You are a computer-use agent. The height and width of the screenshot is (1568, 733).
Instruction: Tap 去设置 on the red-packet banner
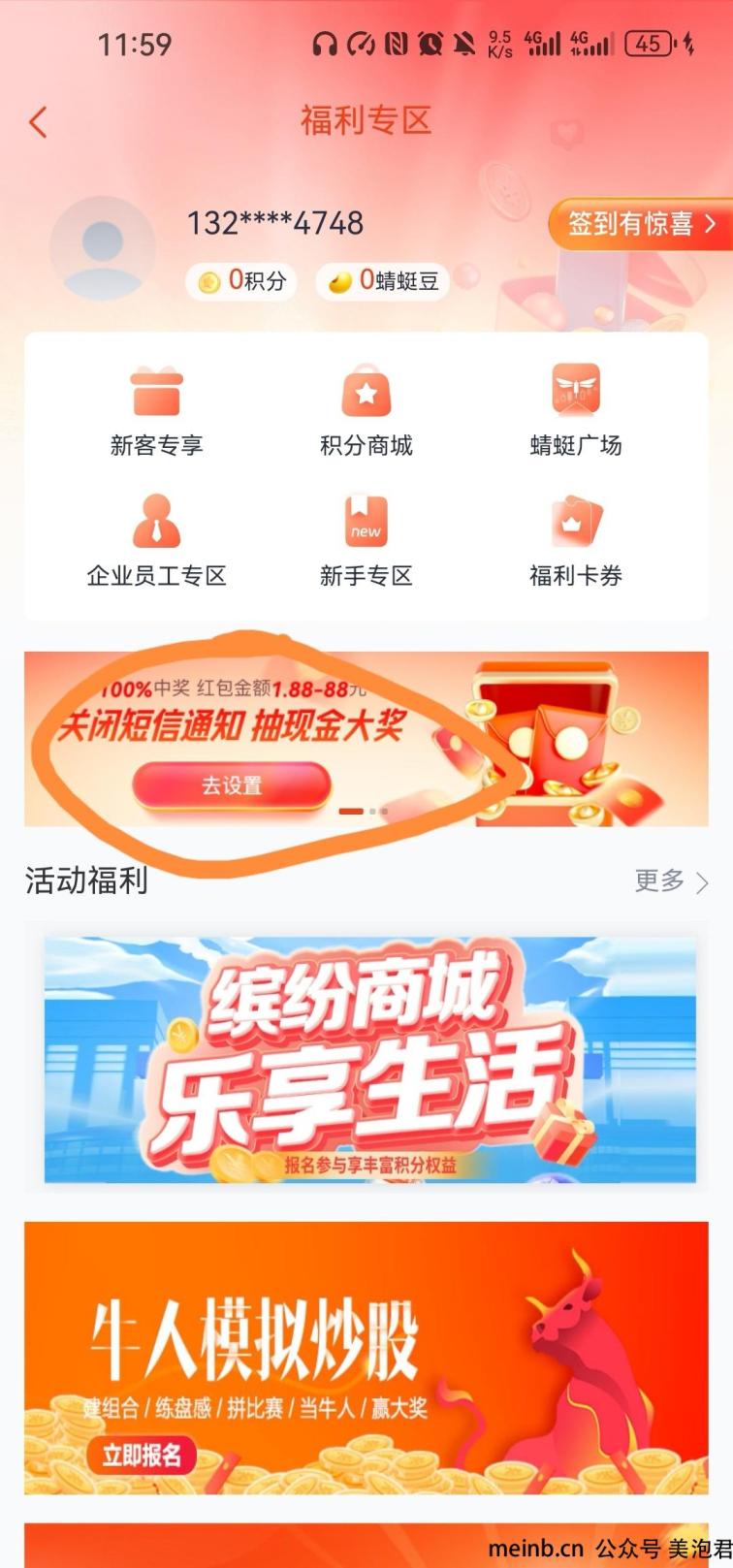coord(232,785)
